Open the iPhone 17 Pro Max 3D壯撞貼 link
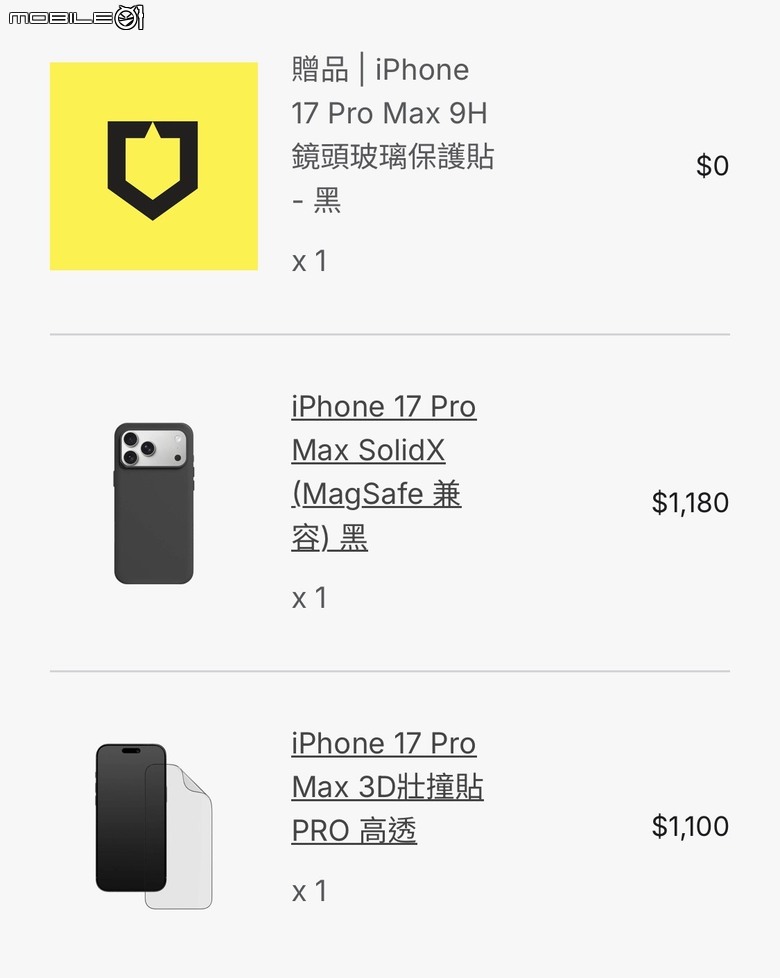Screen dimensions: 780x978 click(x=387, y=787)
